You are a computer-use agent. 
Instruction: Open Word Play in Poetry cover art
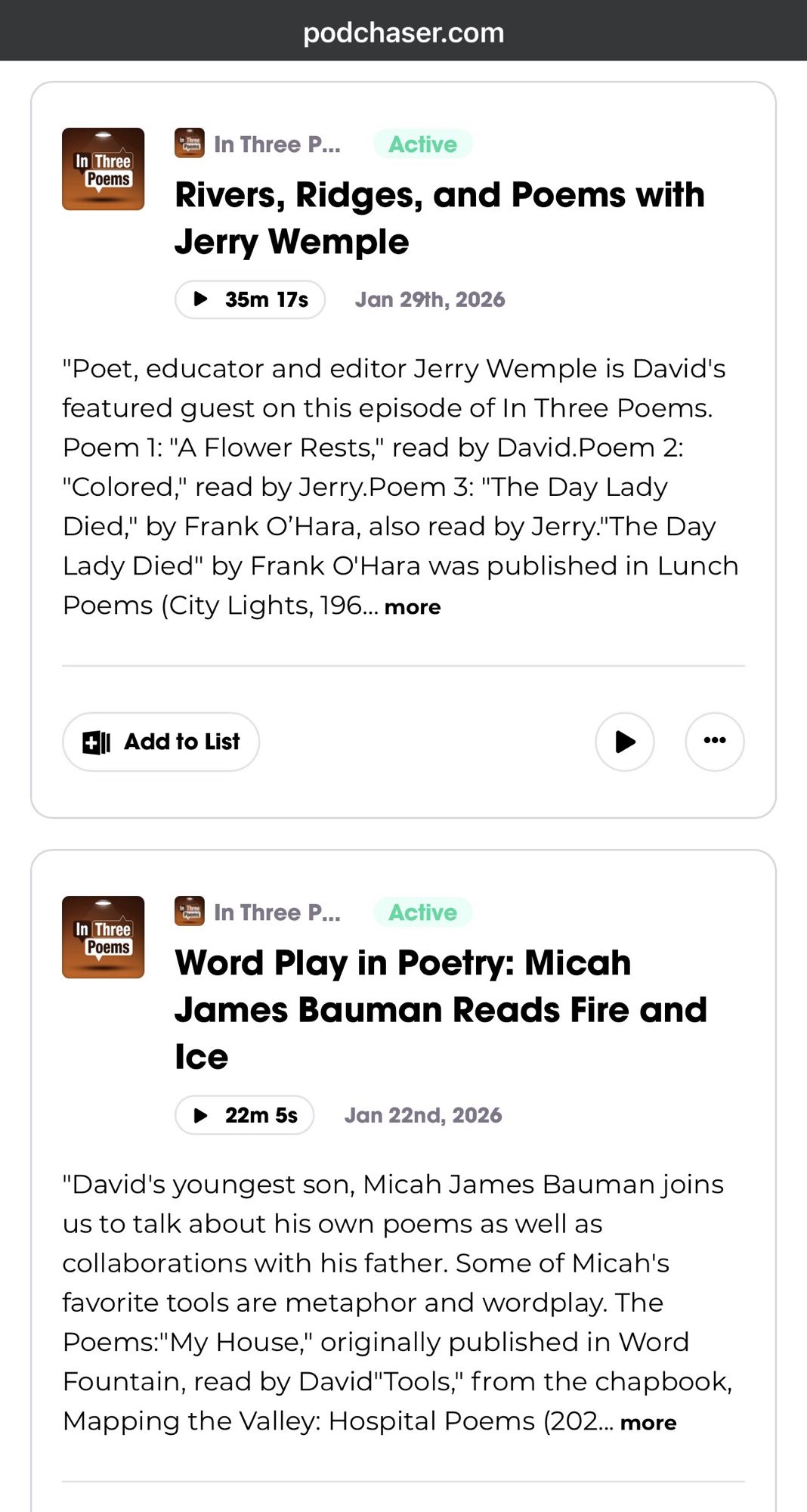pyautogui.click(x=104, y=937)
